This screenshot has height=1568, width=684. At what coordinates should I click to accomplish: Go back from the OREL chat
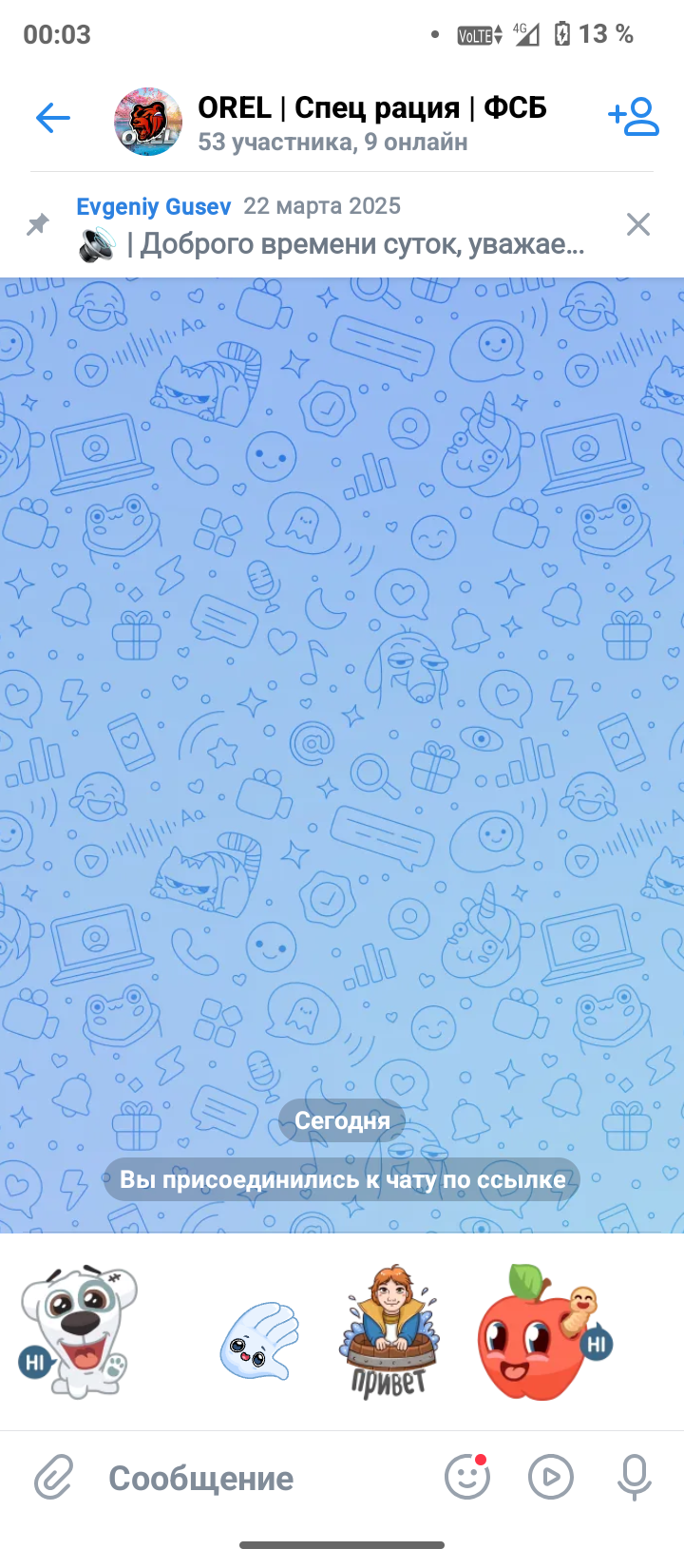pos(53,119)
